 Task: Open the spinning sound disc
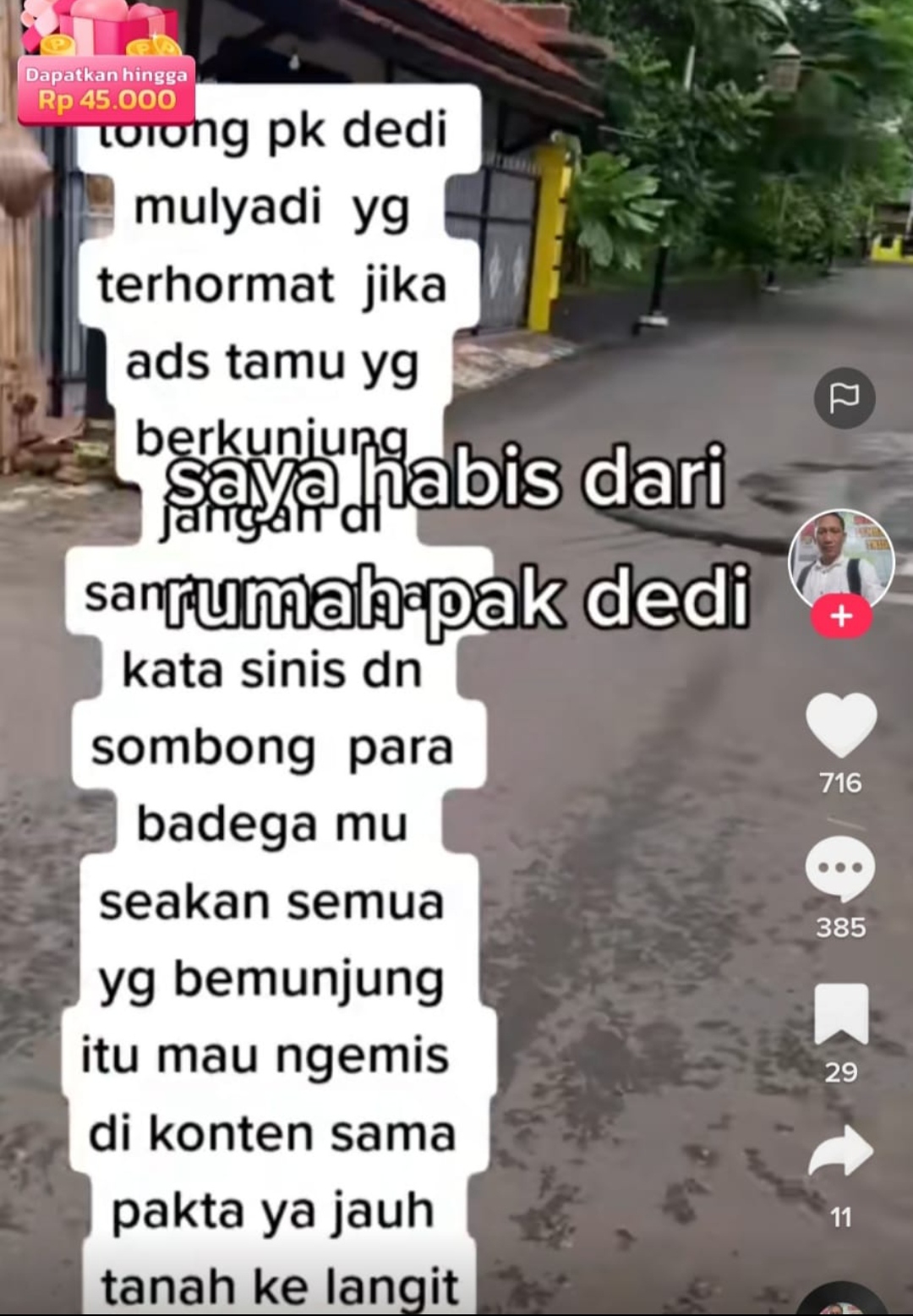pos(842,1301)
